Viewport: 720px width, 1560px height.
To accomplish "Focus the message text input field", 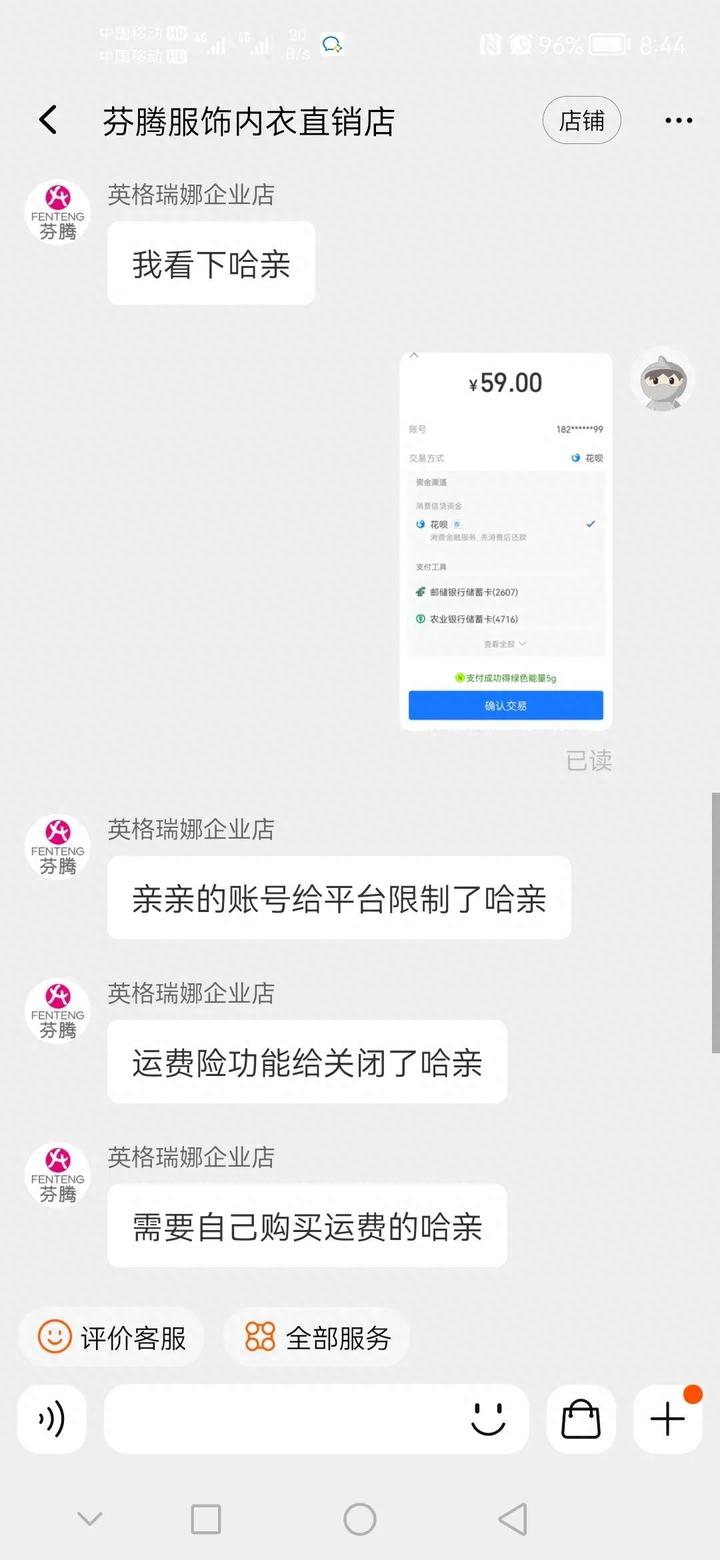I will point(280,1418).
